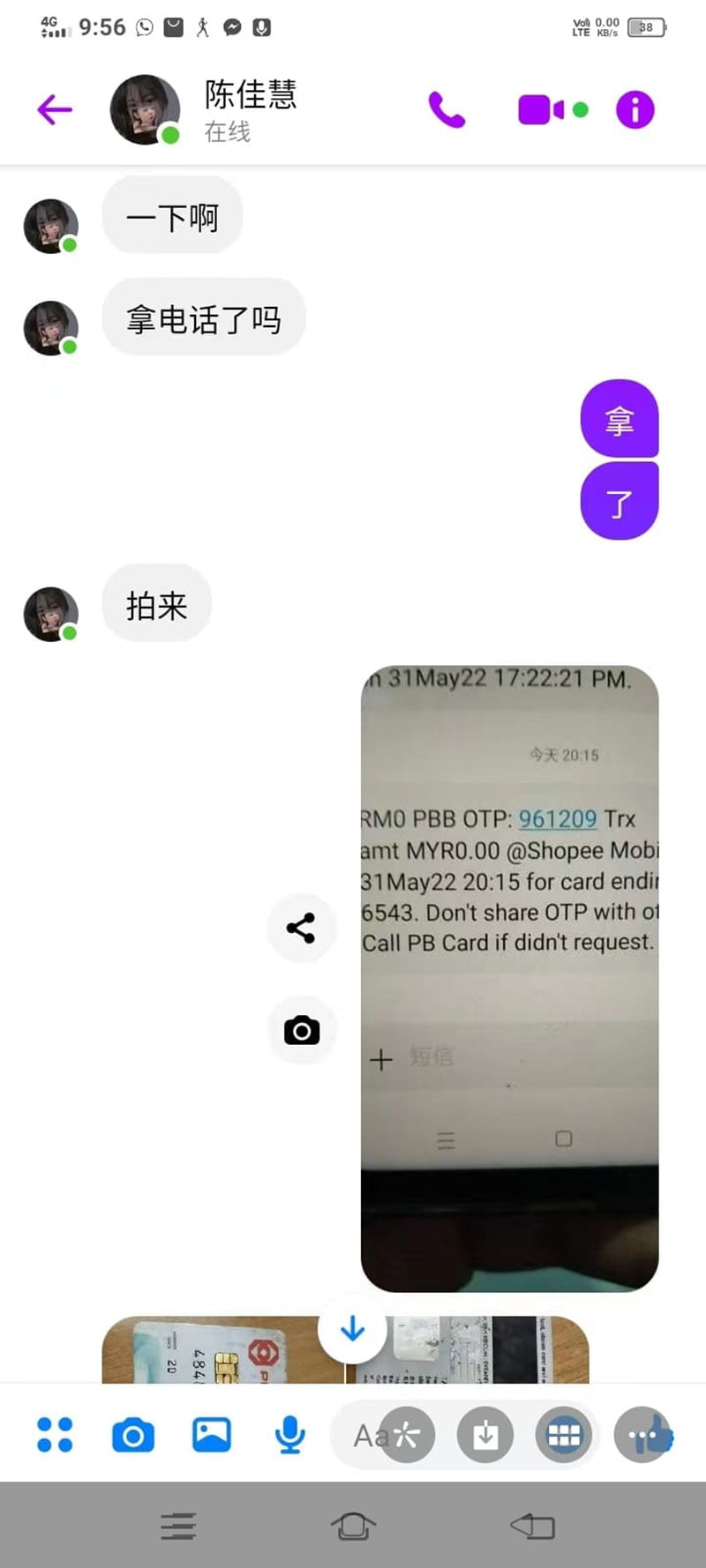The width and height of the screenshot is (706, 1568).
Task: Open the photo gallery picker
Action: [x=212, y=1435]
